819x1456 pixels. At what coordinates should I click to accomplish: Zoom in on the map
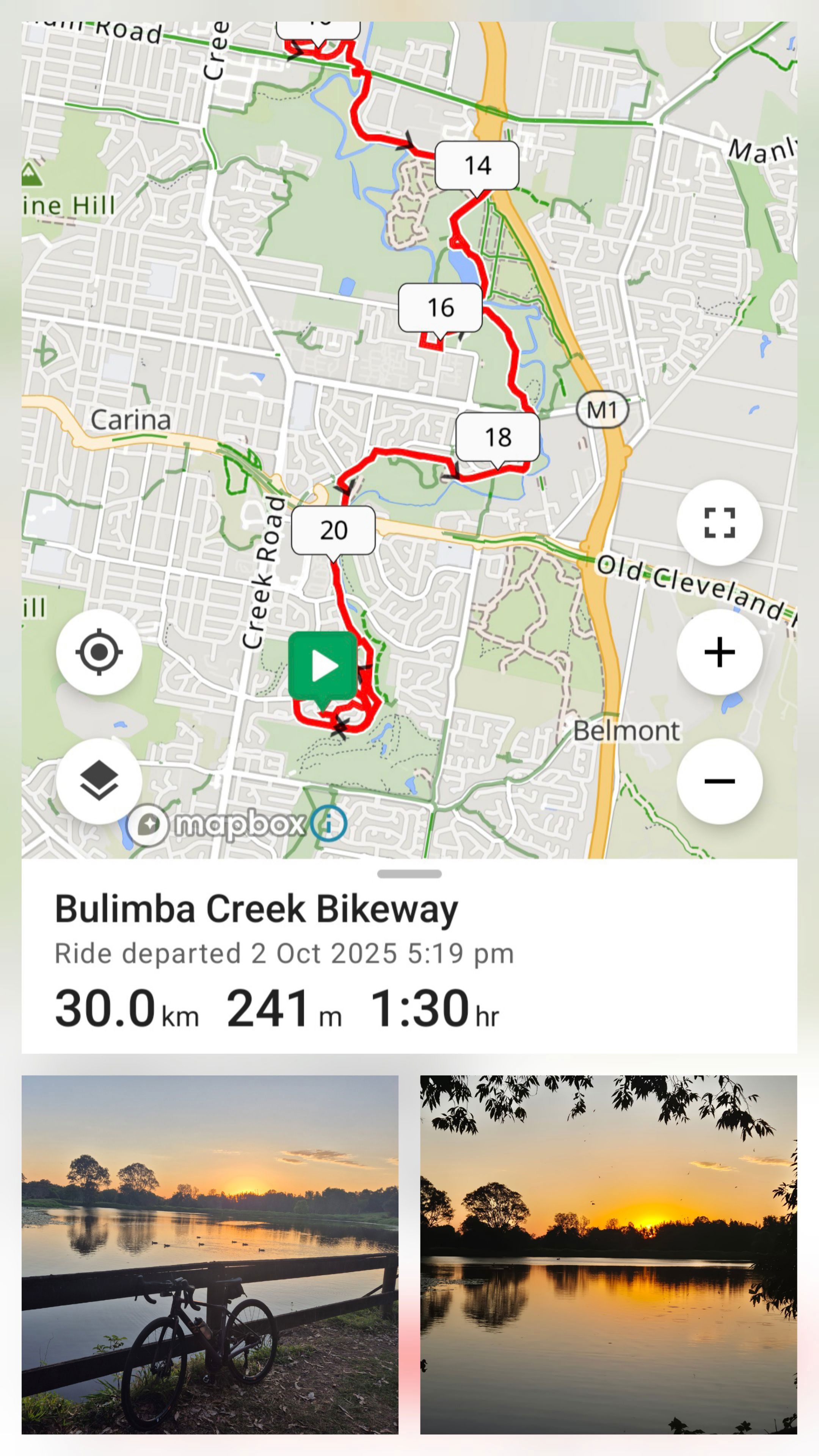click(719, 652)
